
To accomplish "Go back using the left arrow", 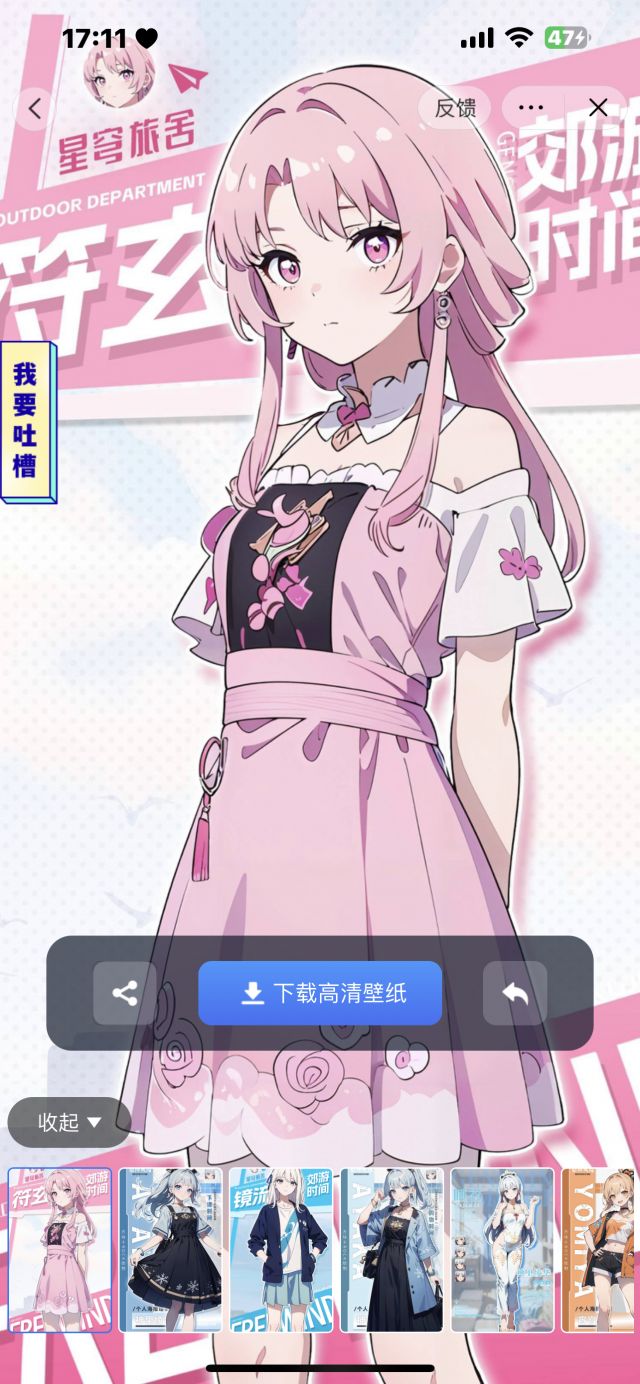I will click(36, 108).
